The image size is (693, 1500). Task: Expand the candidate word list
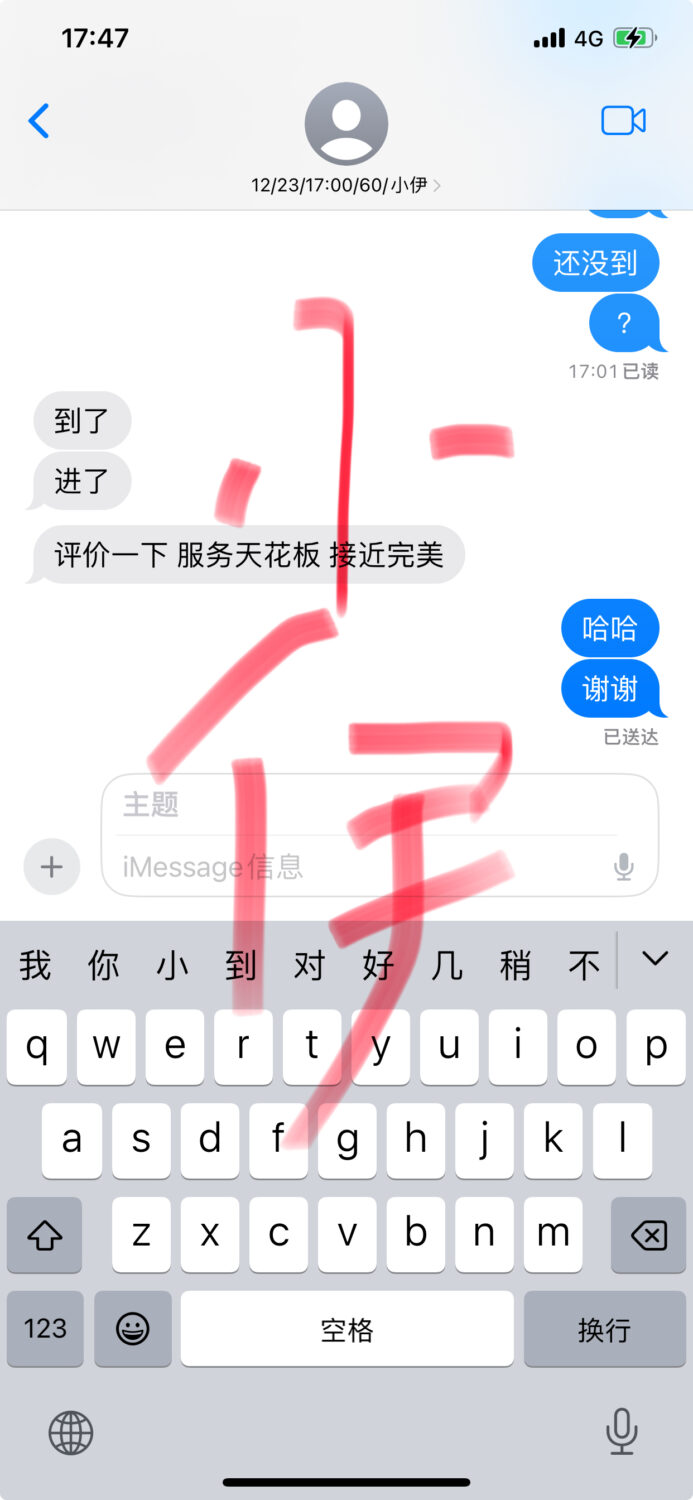click(655, 960)
